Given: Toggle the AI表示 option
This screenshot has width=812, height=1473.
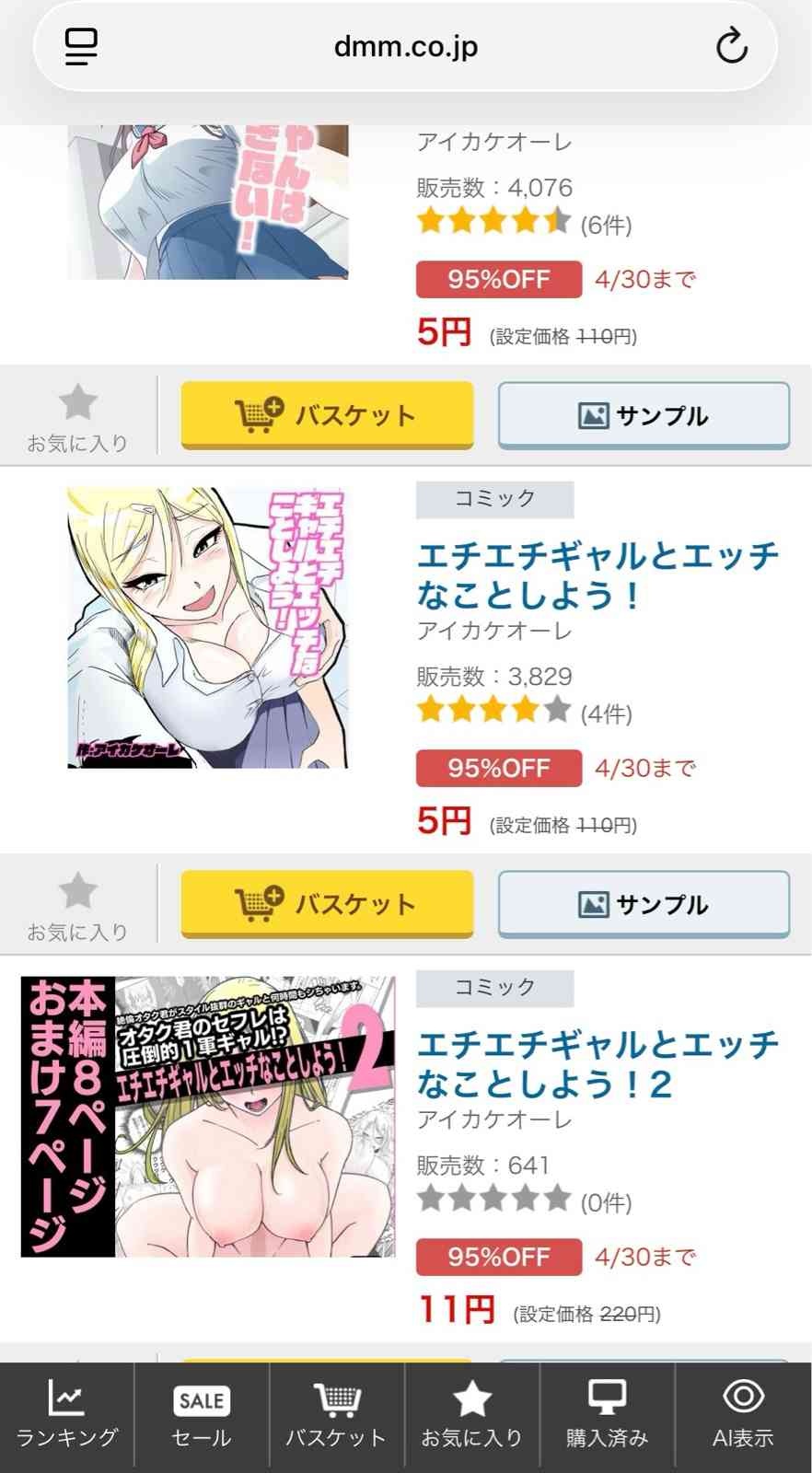Looking at the screenshot, I should pos(743,1416).
